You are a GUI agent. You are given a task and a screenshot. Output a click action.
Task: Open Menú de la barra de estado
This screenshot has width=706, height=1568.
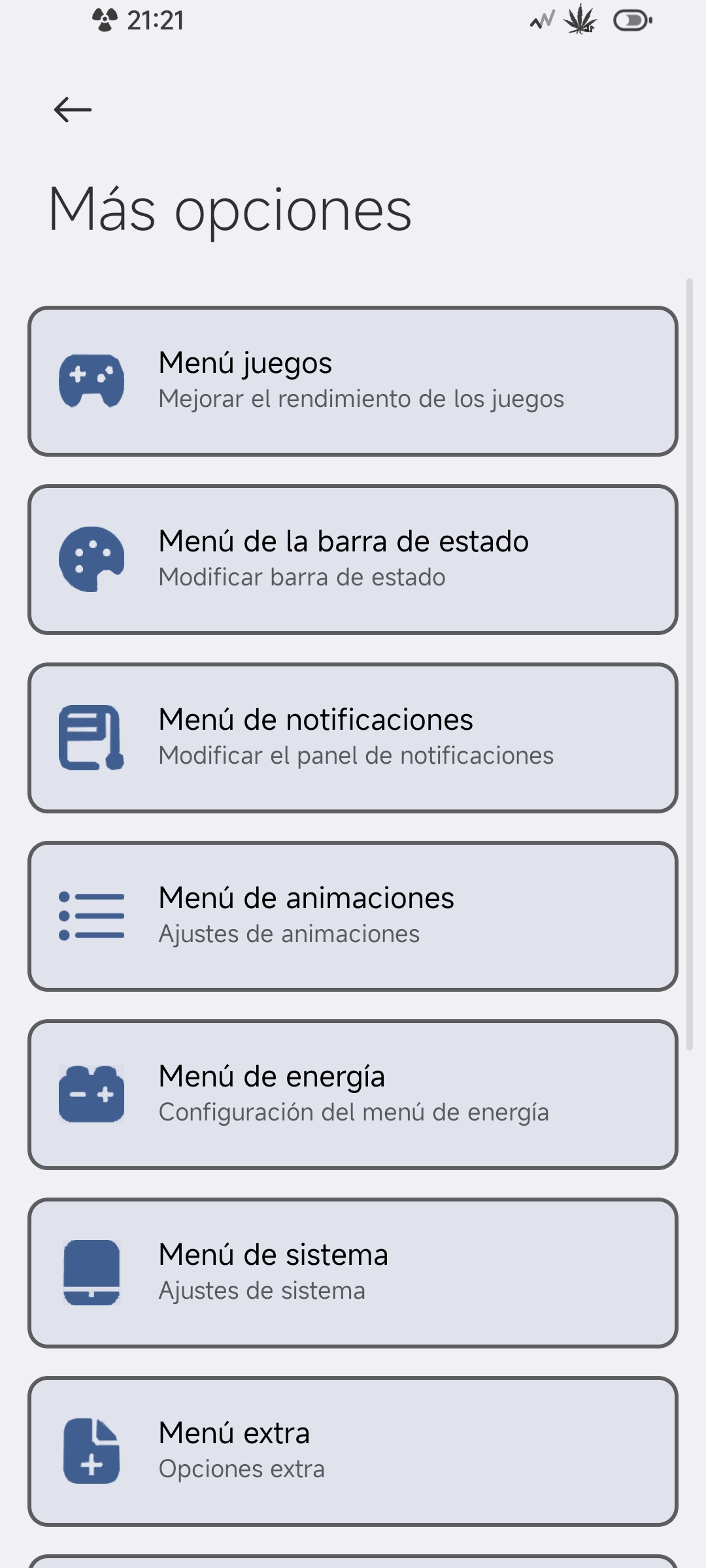point(353,559)
